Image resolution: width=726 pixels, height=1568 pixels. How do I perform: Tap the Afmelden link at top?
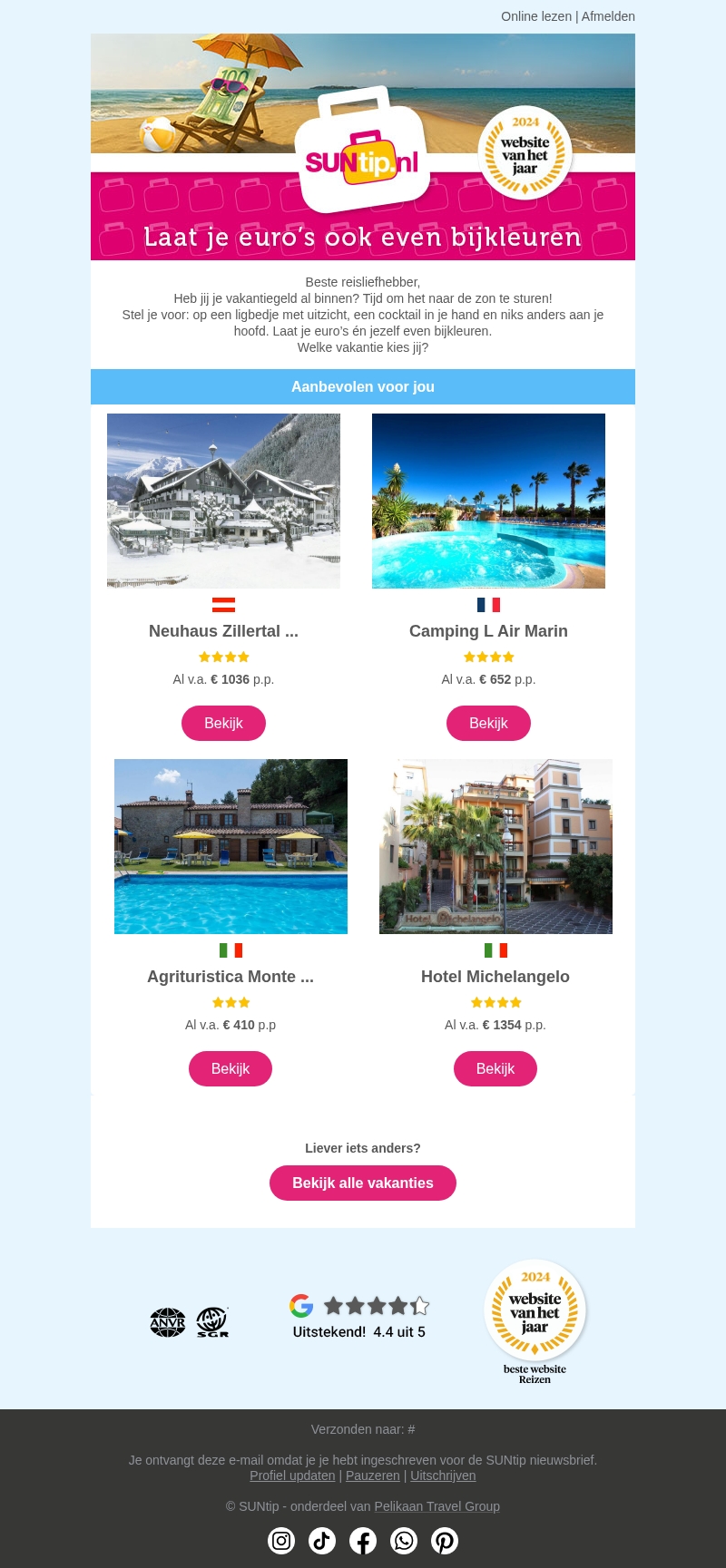(608, 16)
